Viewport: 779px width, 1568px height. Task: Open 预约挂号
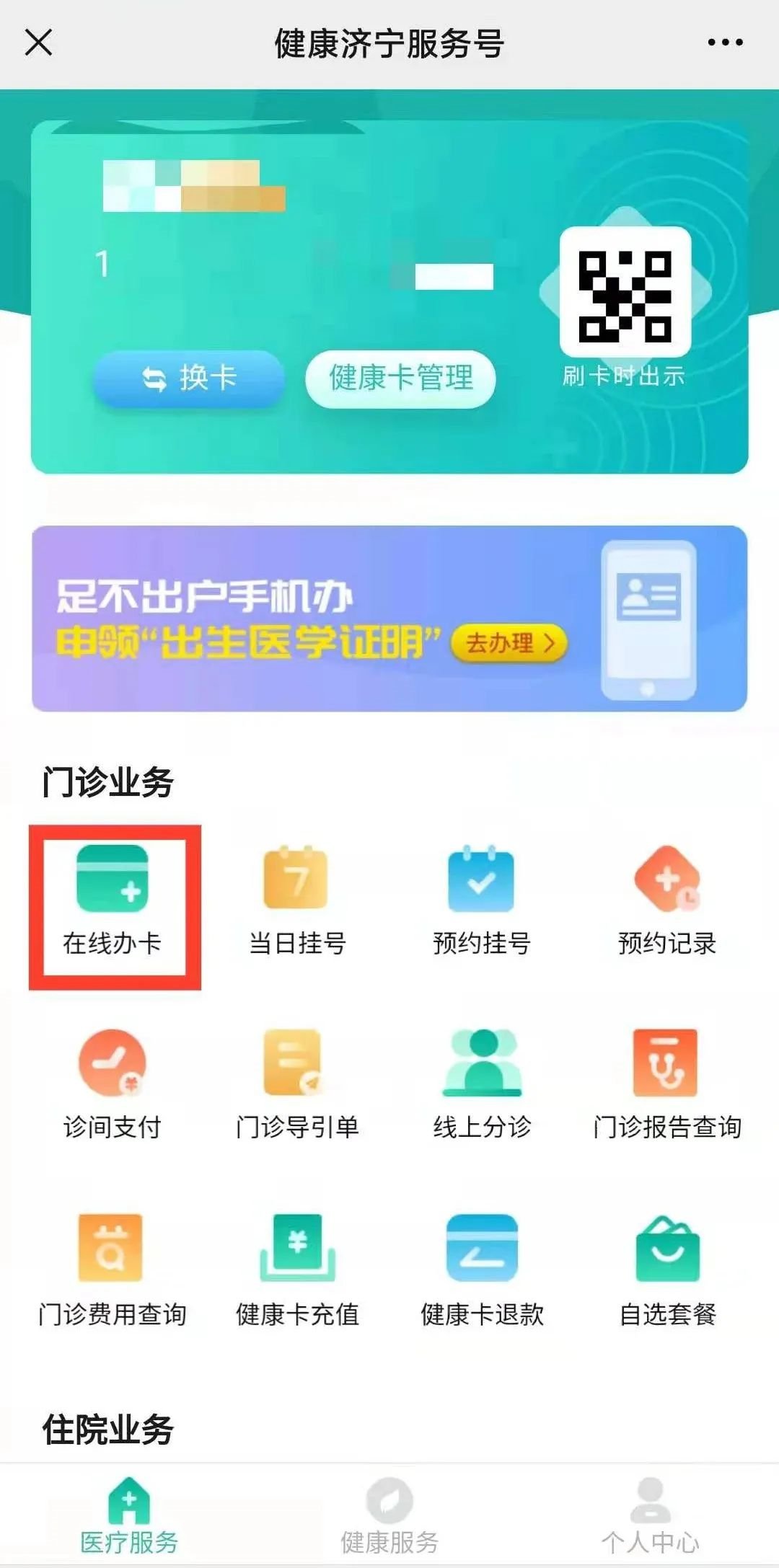[481, 901]
